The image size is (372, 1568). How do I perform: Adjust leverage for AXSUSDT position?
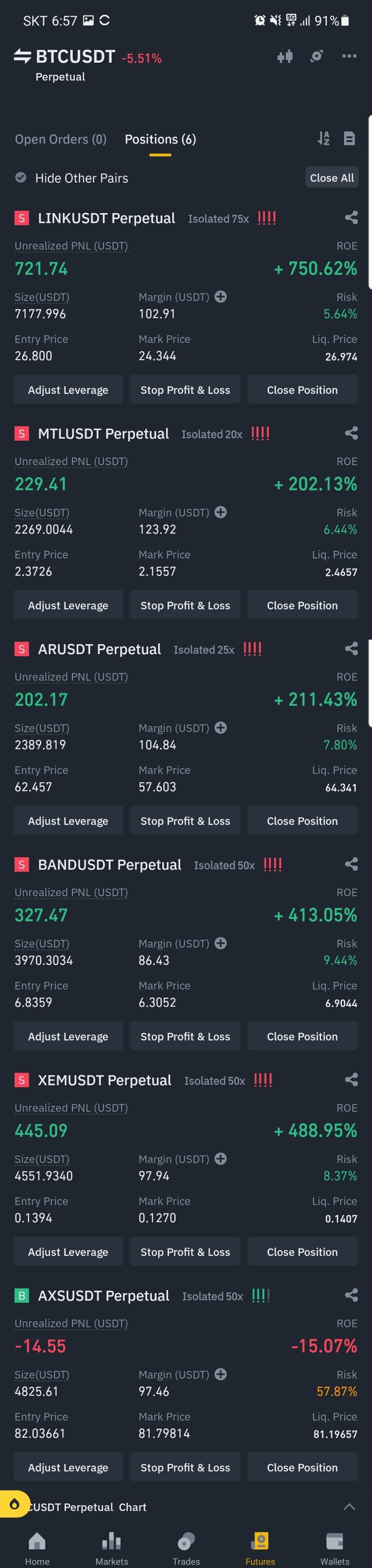(x=68, y=1467)
